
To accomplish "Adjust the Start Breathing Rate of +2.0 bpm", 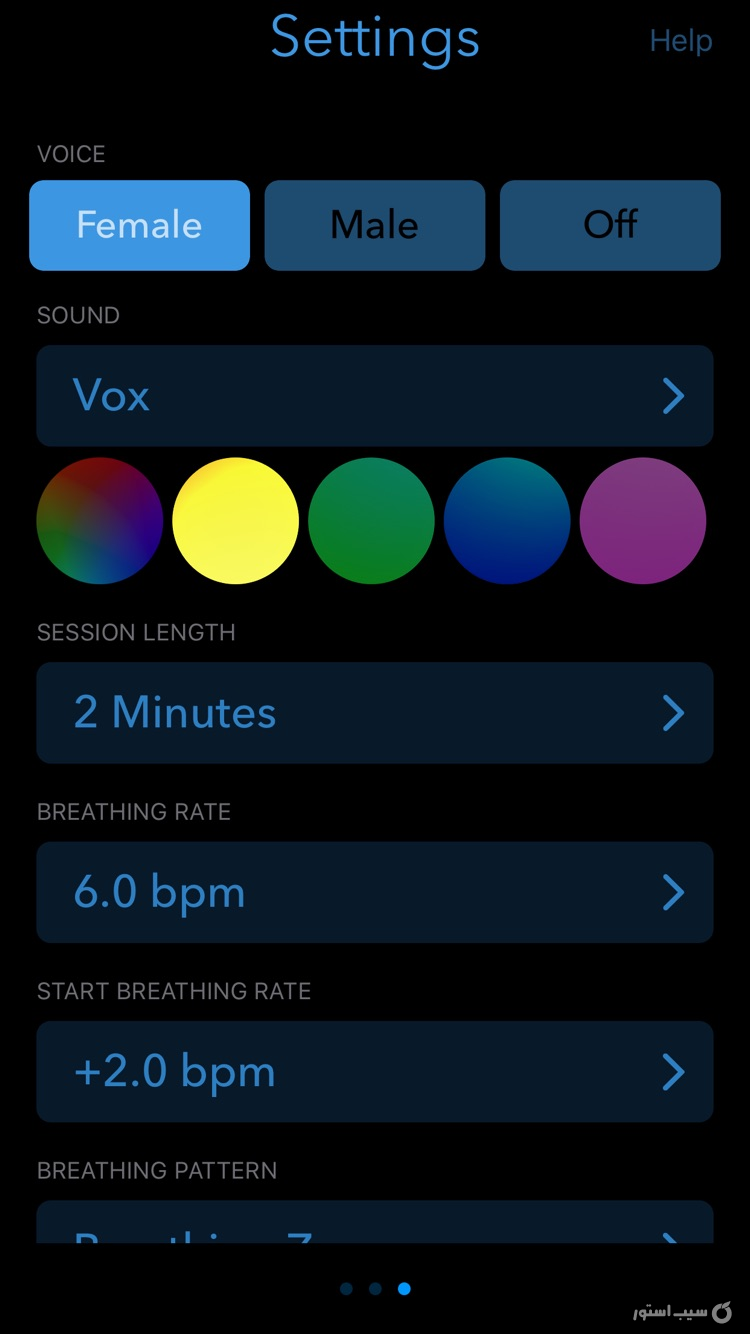I will 375,1071.
